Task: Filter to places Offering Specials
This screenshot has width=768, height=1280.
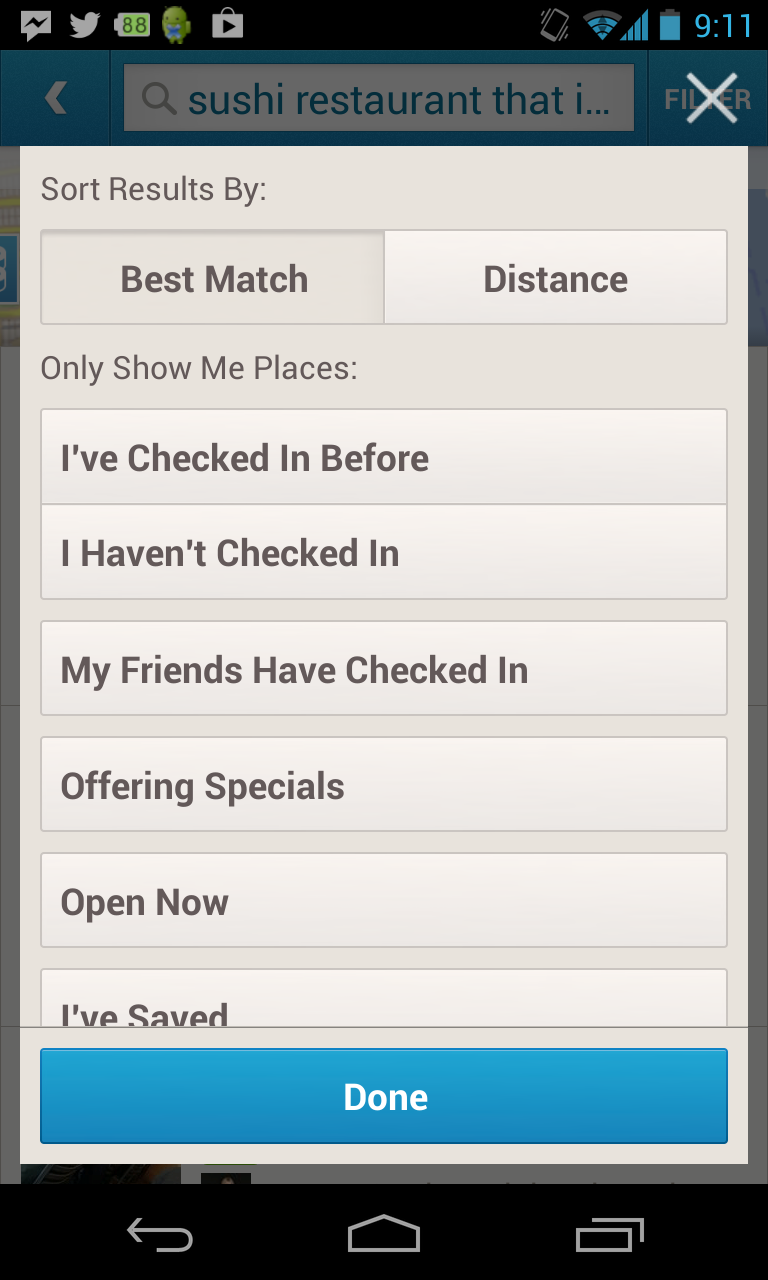Action: [x=383, y=785]
